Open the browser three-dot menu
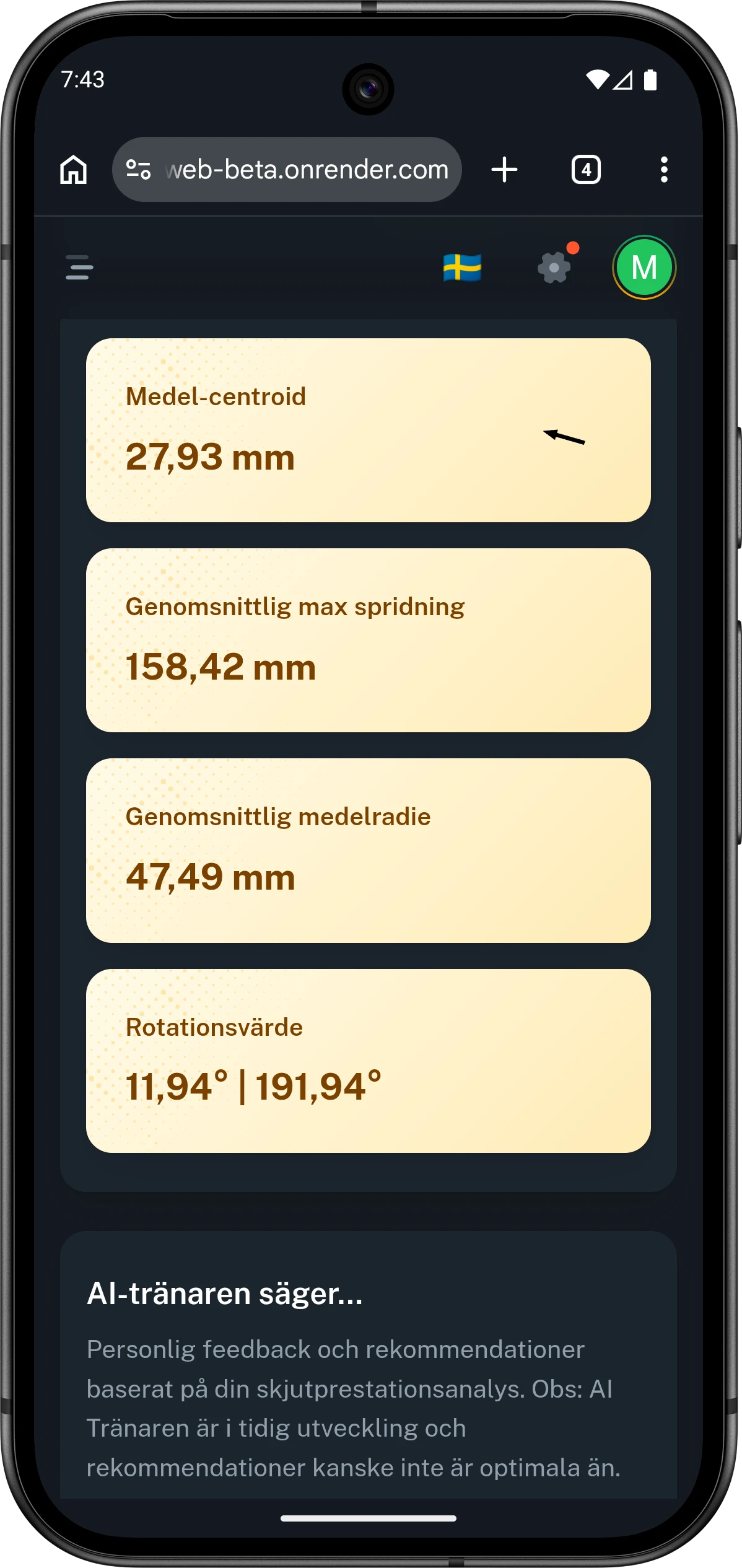Image resolution: width=742 pixels, height=1568 pixels. (664, 169)
